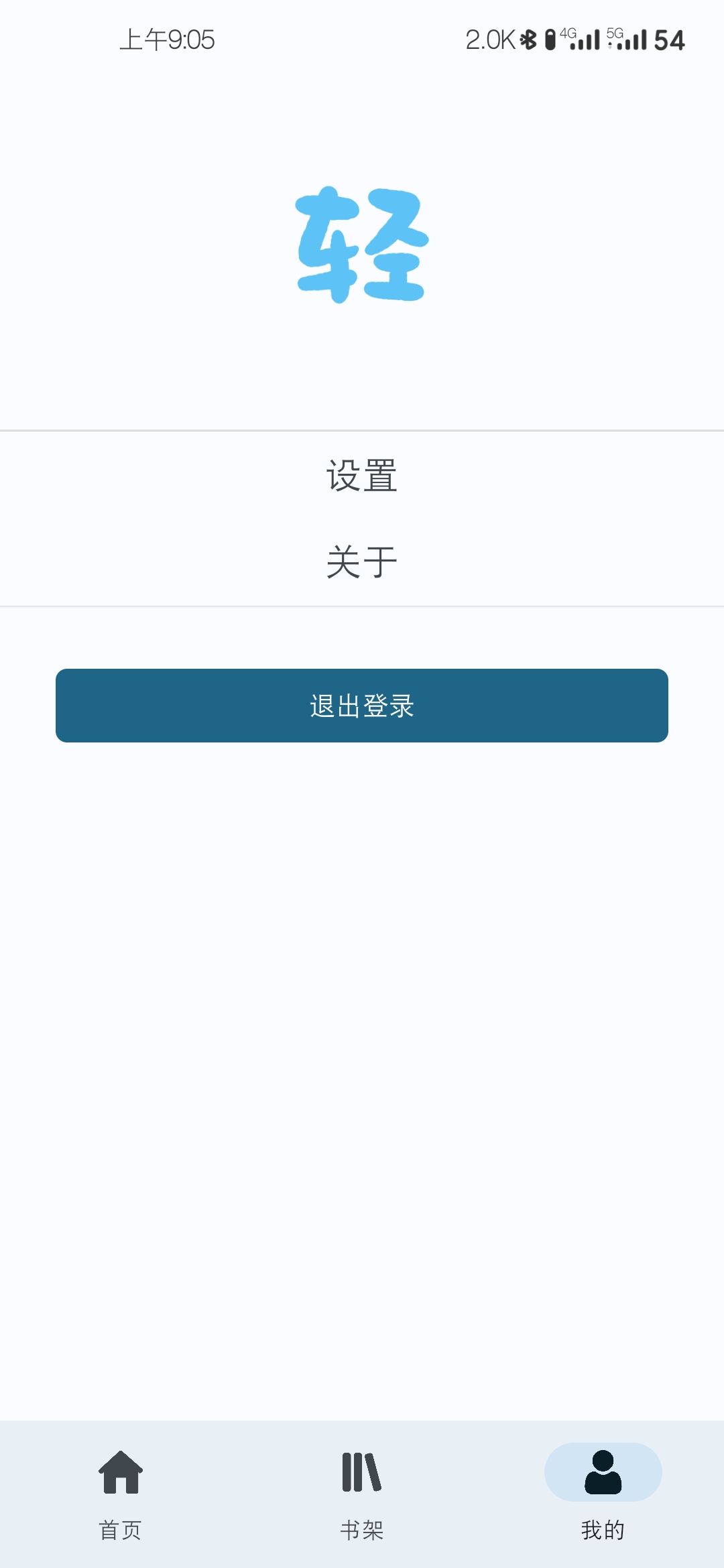Tap the 退出登录 logout button
The width and height of the screenshot is (724, 1568).
pos(362,706)
